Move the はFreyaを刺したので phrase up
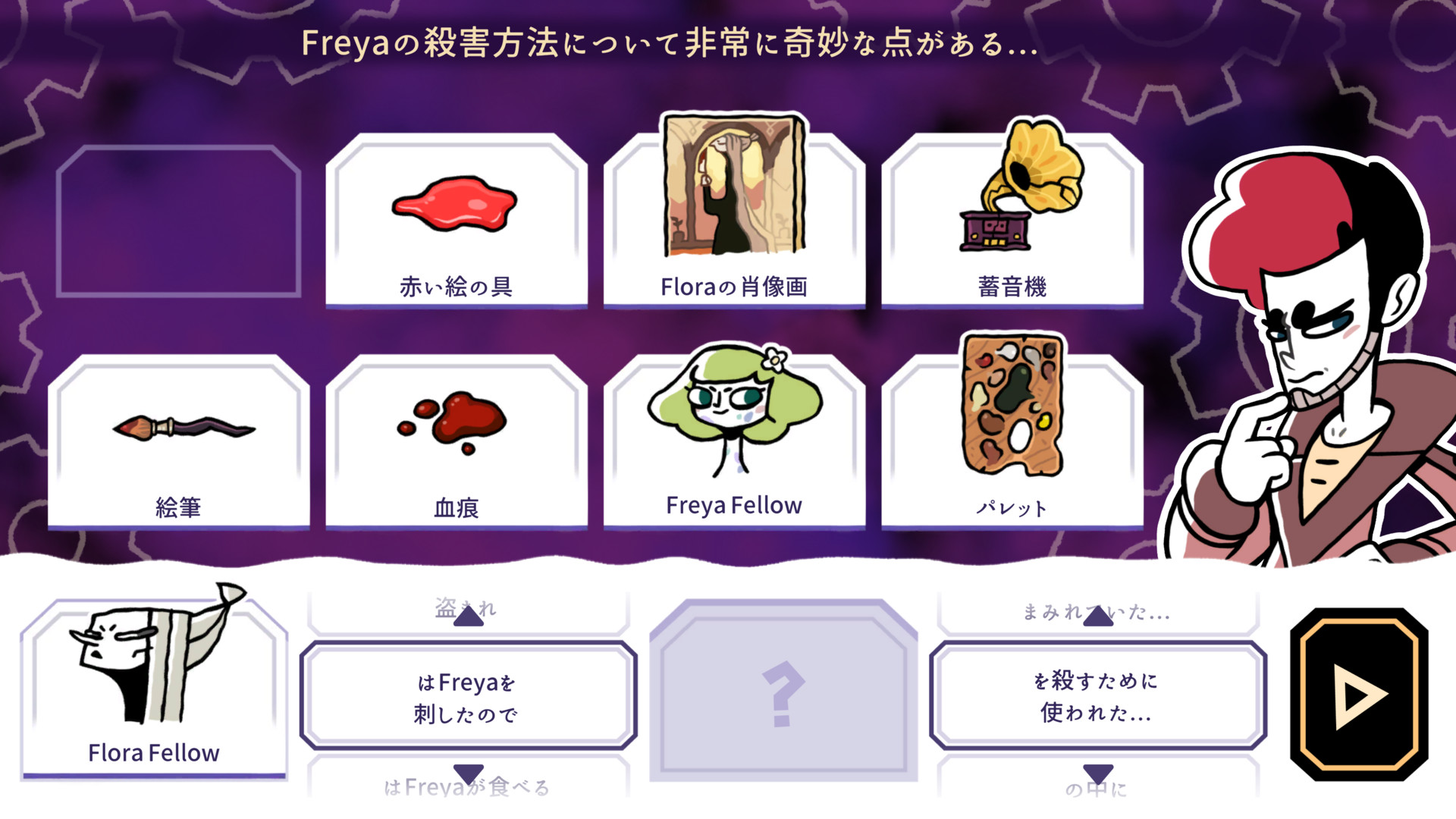 468,616
